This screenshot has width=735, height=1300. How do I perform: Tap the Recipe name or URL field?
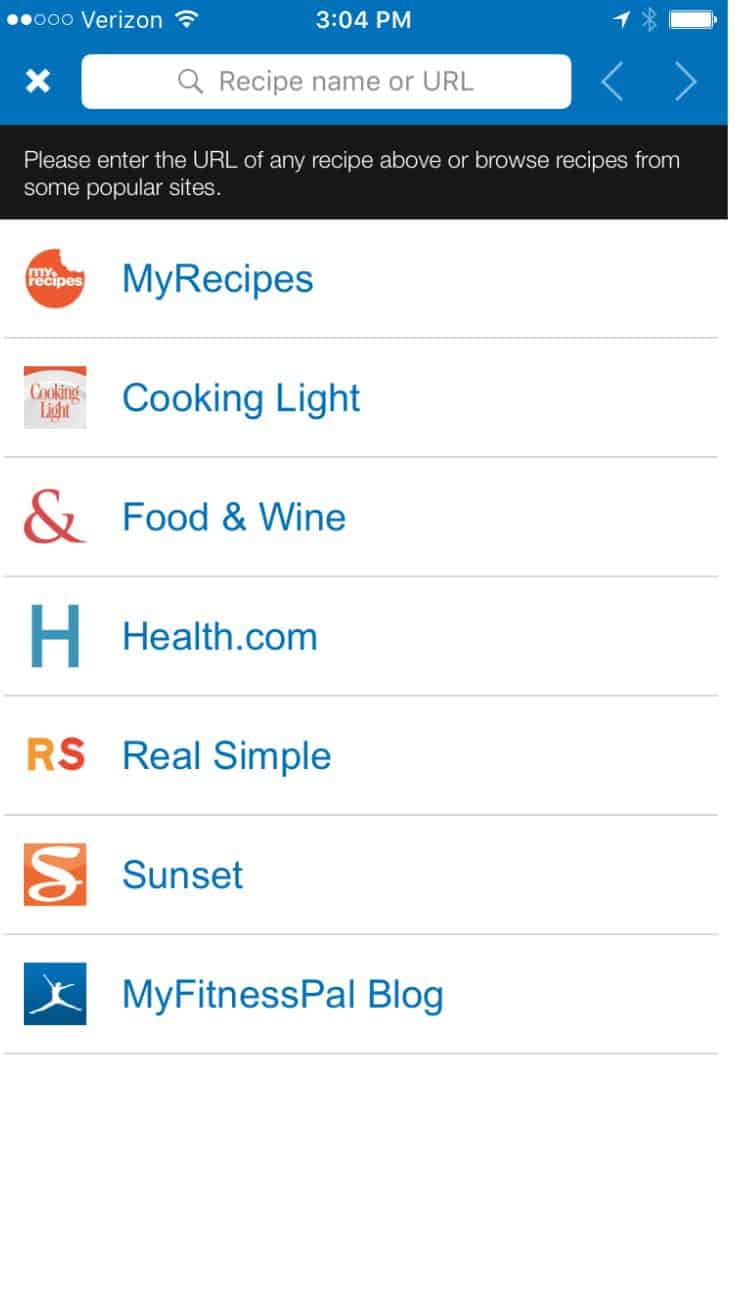pyautogui.click(x=326, y=82)
